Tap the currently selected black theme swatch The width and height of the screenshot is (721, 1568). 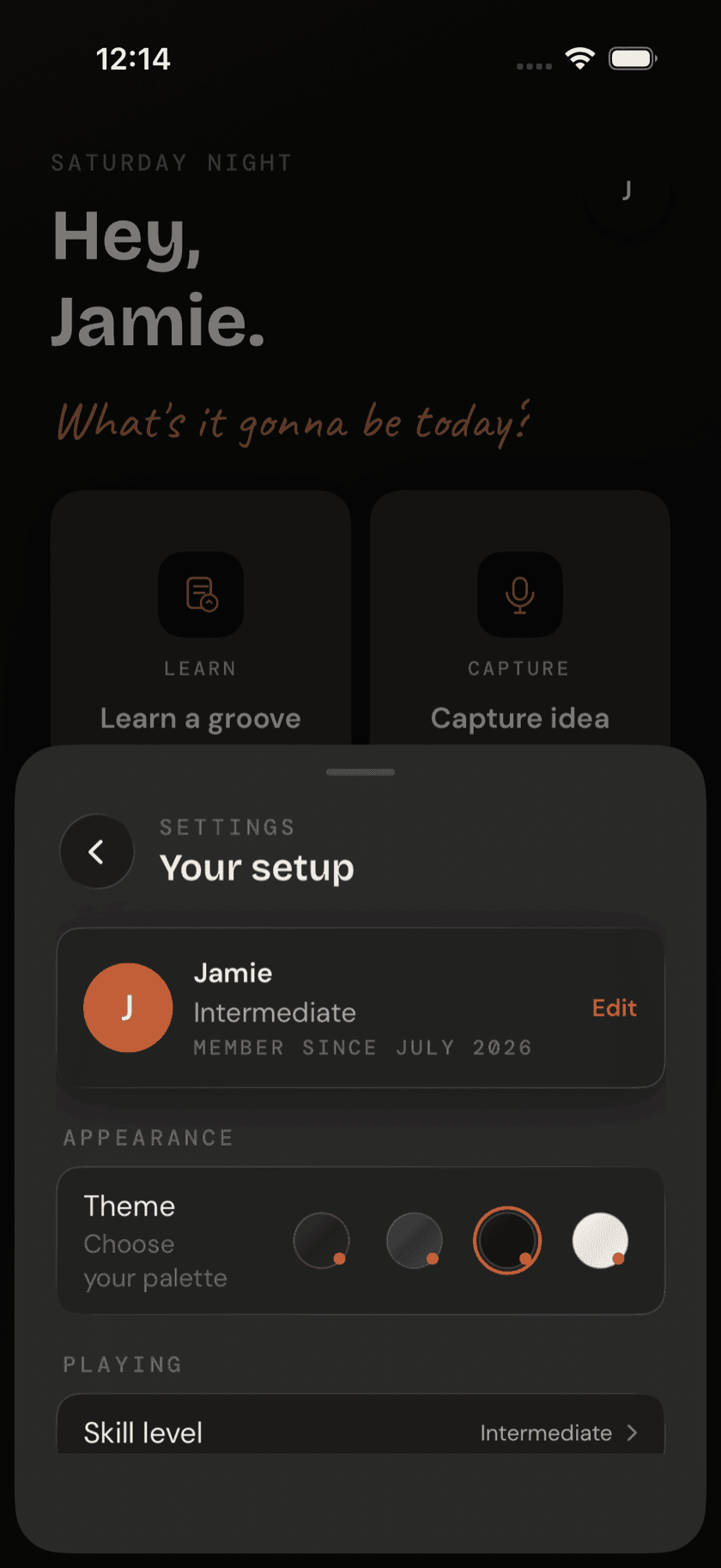[507, 1241]
